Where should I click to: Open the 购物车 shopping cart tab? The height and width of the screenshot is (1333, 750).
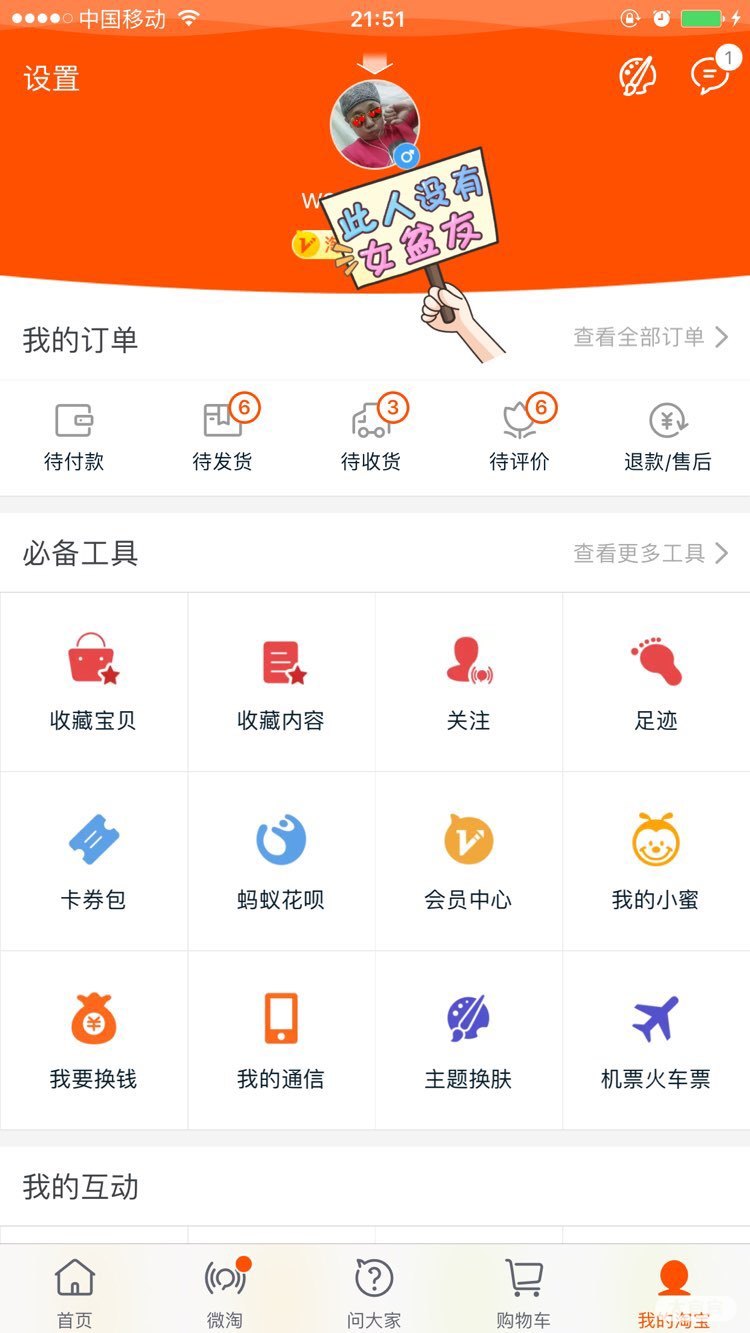point(523,1291)
